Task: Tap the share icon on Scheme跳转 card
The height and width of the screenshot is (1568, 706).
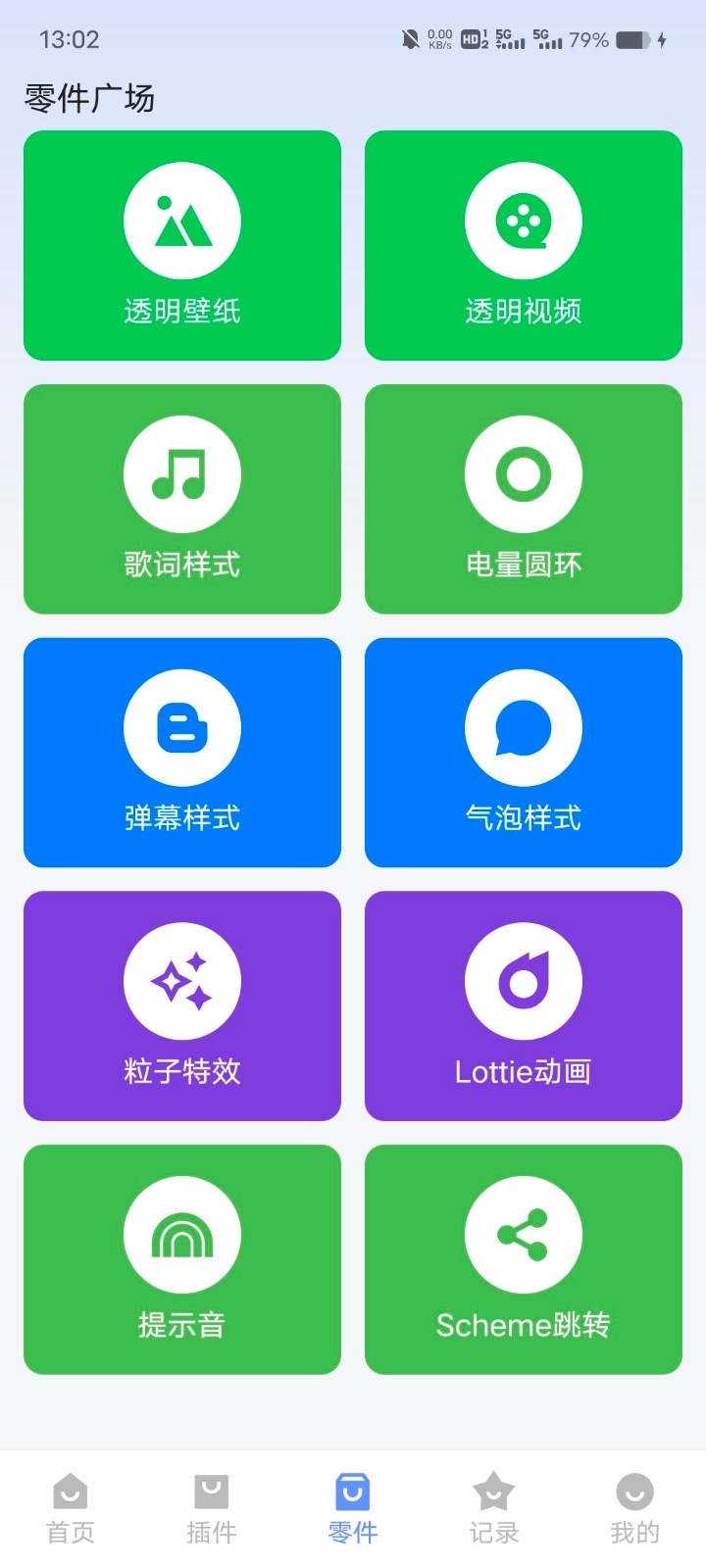Action: 523,1234
